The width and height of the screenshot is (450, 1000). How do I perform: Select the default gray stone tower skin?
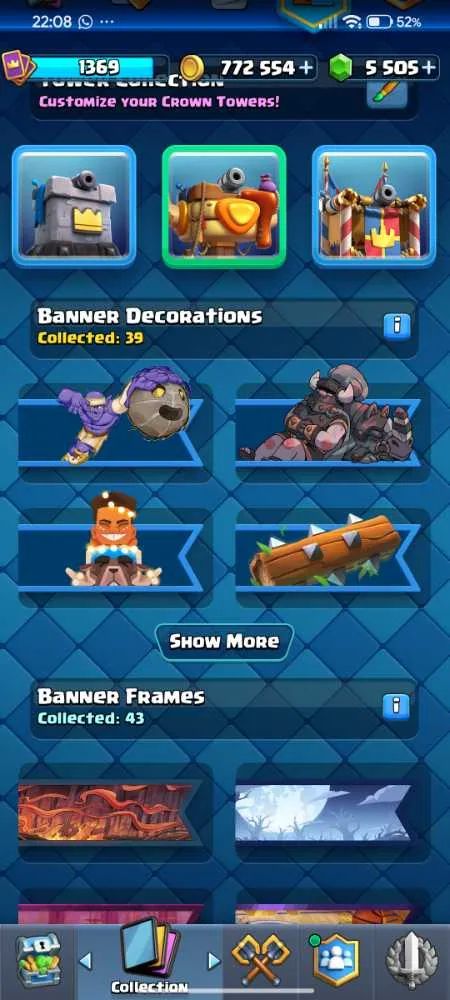tap(74, 206)
